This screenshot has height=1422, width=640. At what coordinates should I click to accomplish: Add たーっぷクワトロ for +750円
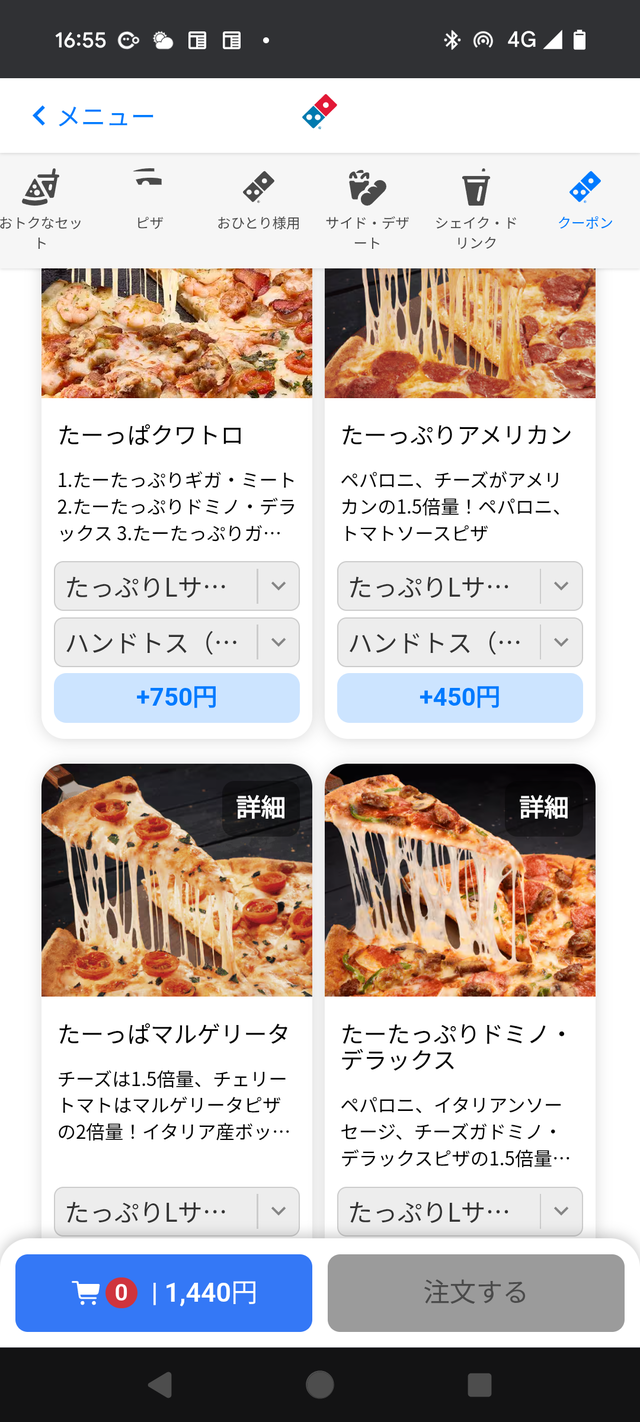point(176,697)
